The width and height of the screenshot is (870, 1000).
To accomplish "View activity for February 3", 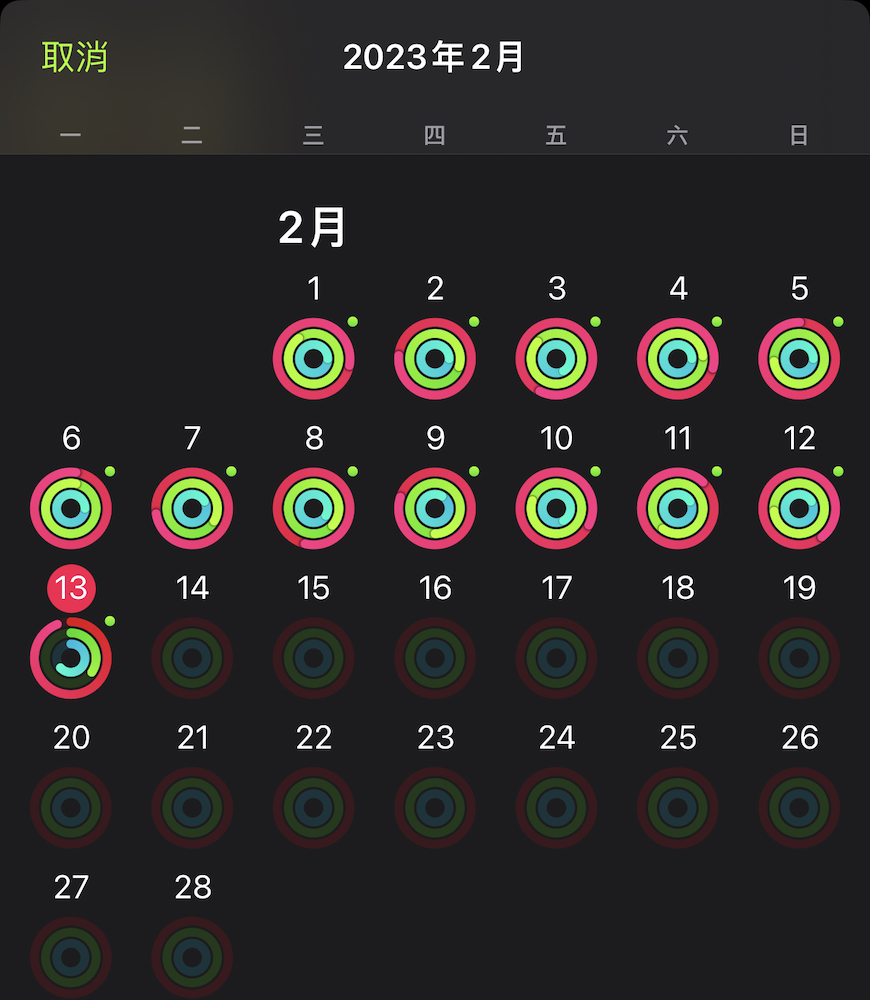I will [556, 358].
